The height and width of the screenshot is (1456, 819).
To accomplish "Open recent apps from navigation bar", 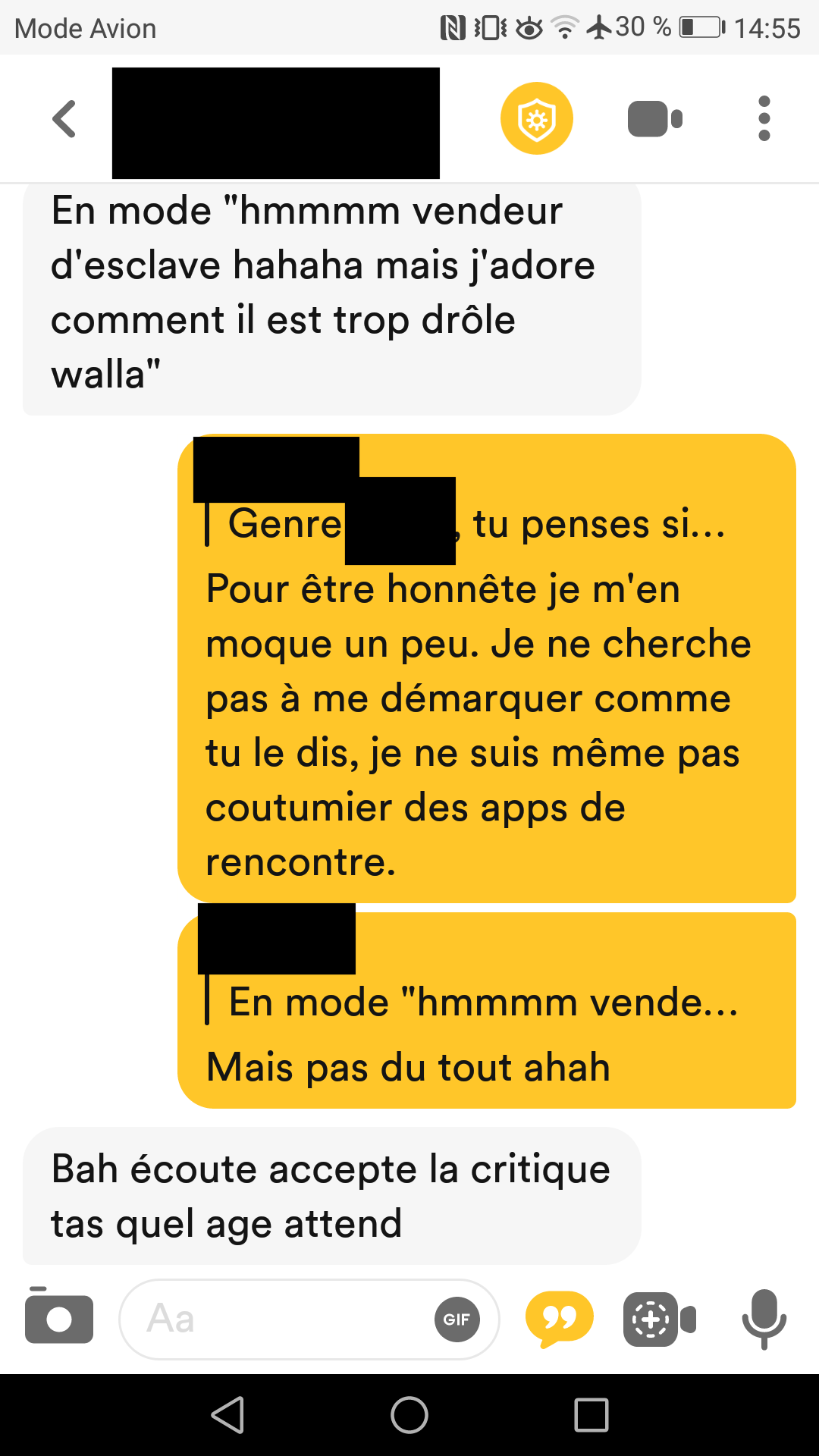I will tap(591, 1415).
